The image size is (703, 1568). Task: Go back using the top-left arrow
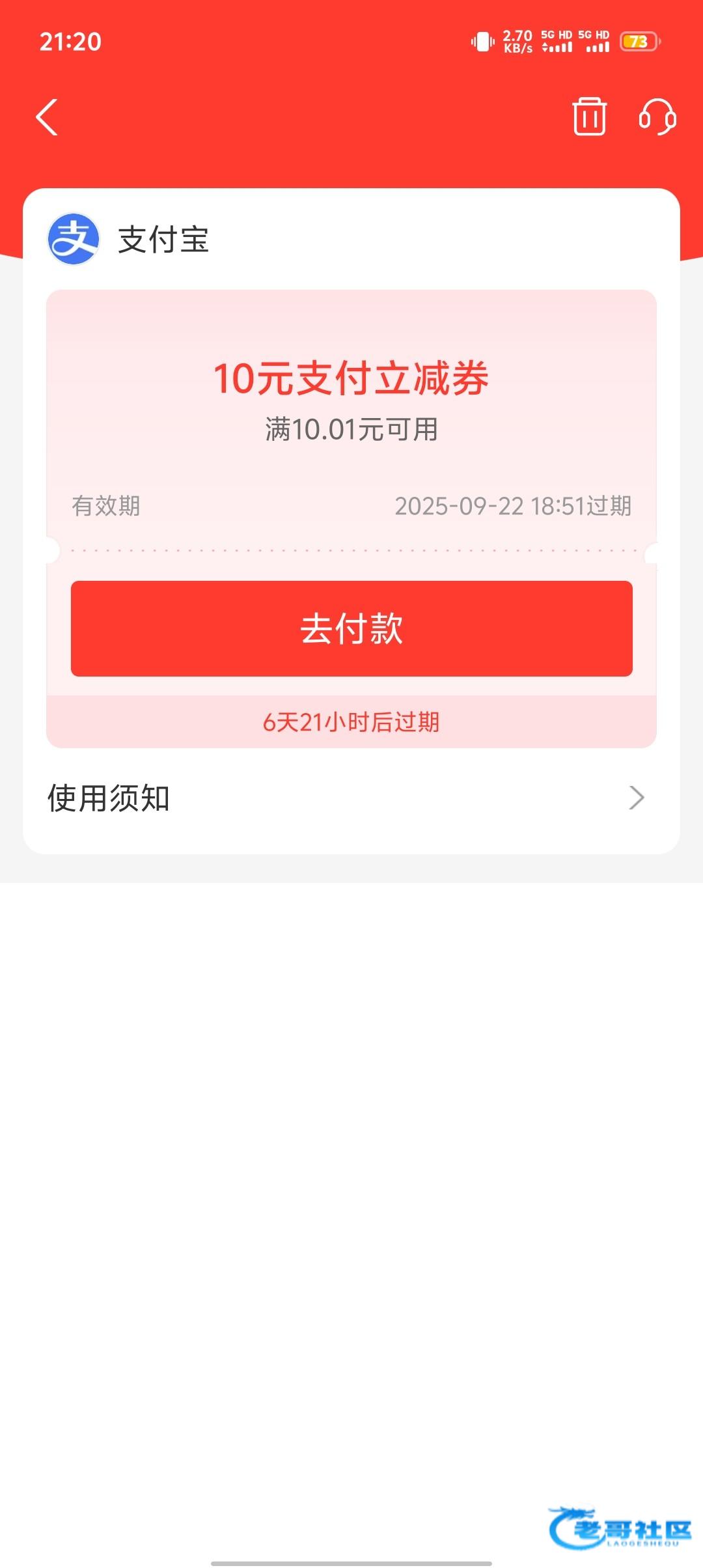click(x=47, y=117)
